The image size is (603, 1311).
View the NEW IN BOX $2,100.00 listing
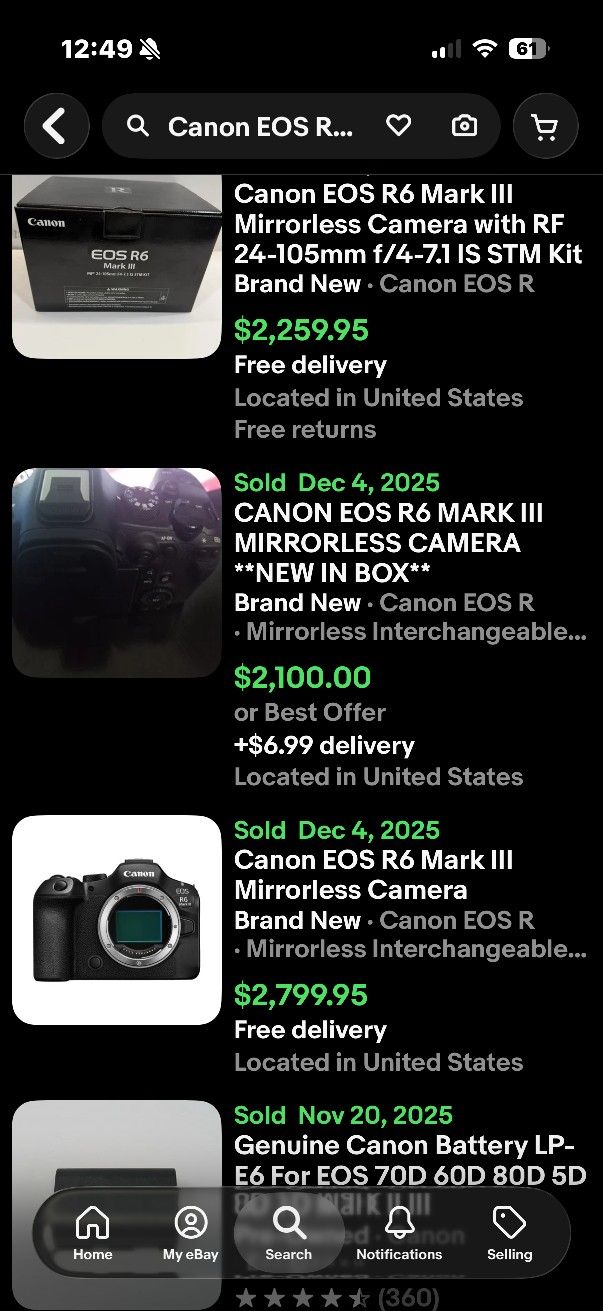point(390,543)
